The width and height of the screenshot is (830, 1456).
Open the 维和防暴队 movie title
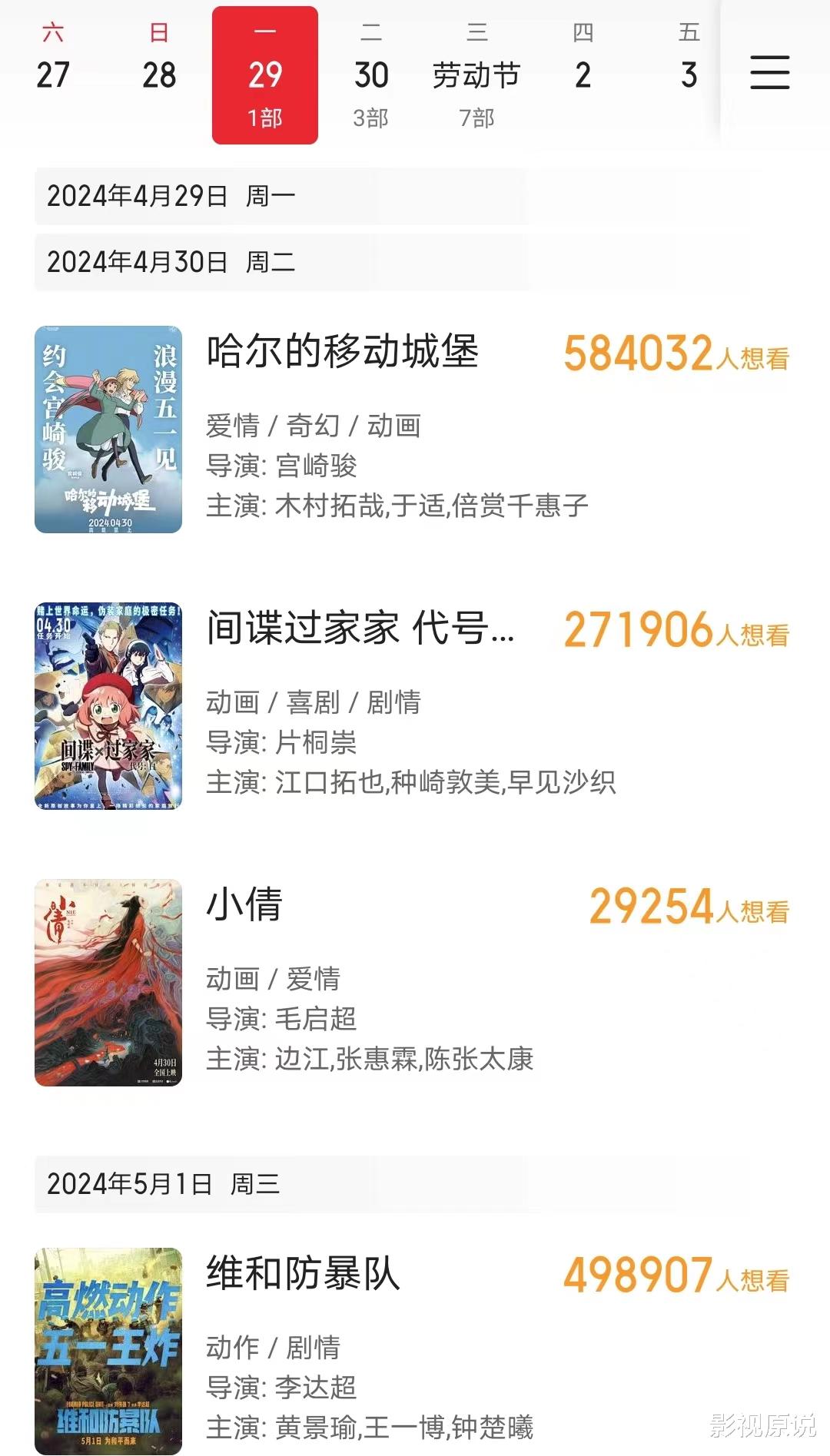[304, 1268]
